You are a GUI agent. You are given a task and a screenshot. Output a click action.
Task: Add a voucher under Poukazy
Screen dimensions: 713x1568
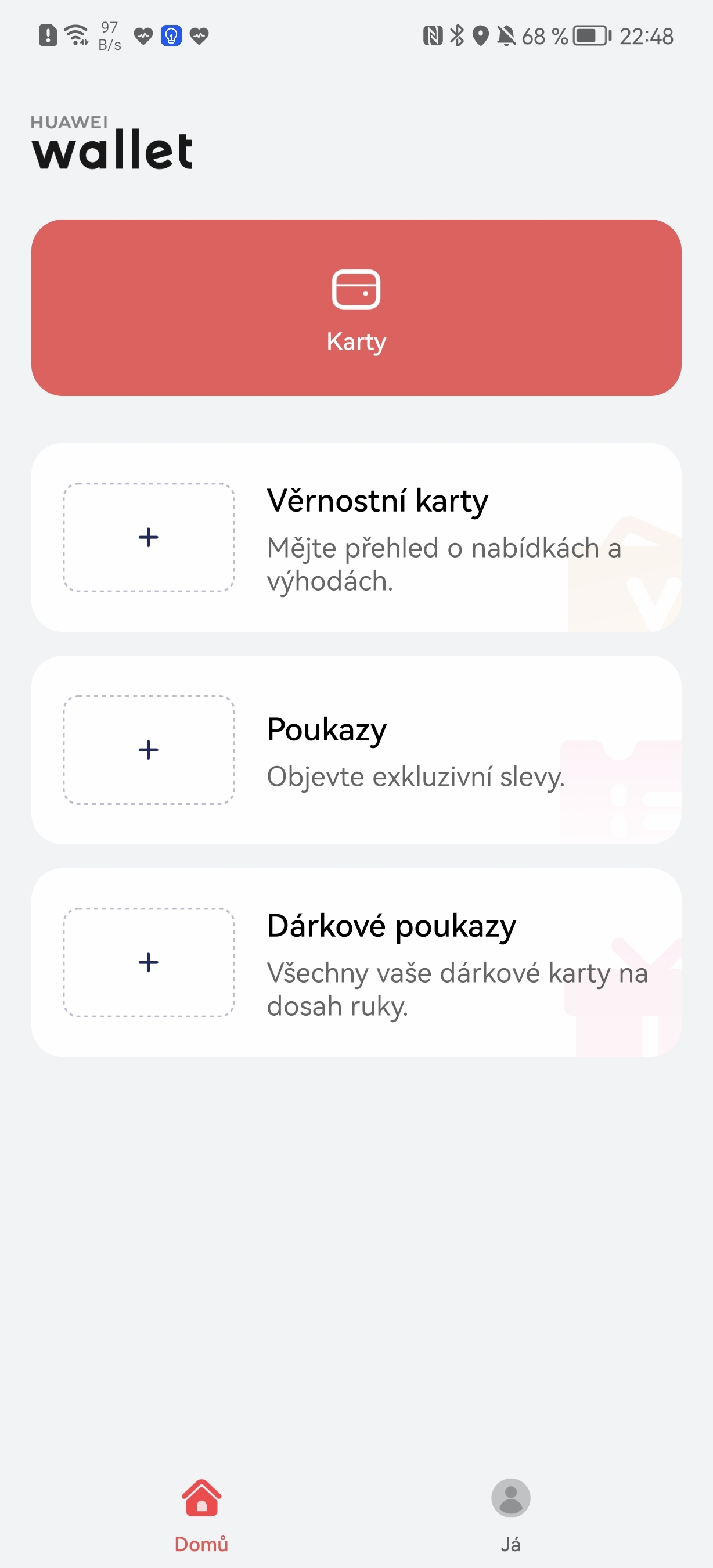click(x=149, y=750)
